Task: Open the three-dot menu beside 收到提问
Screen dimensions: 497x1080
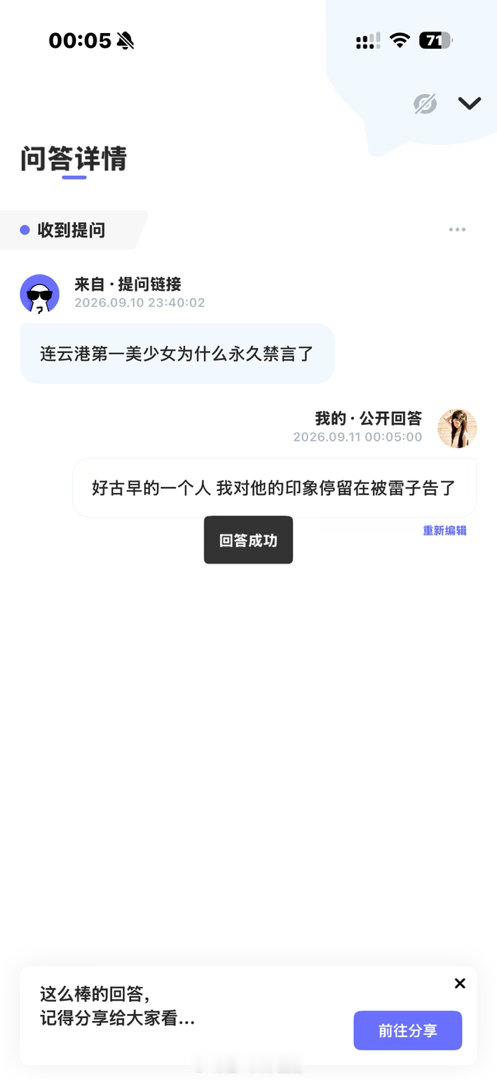Action: click(x=457, y=229)
